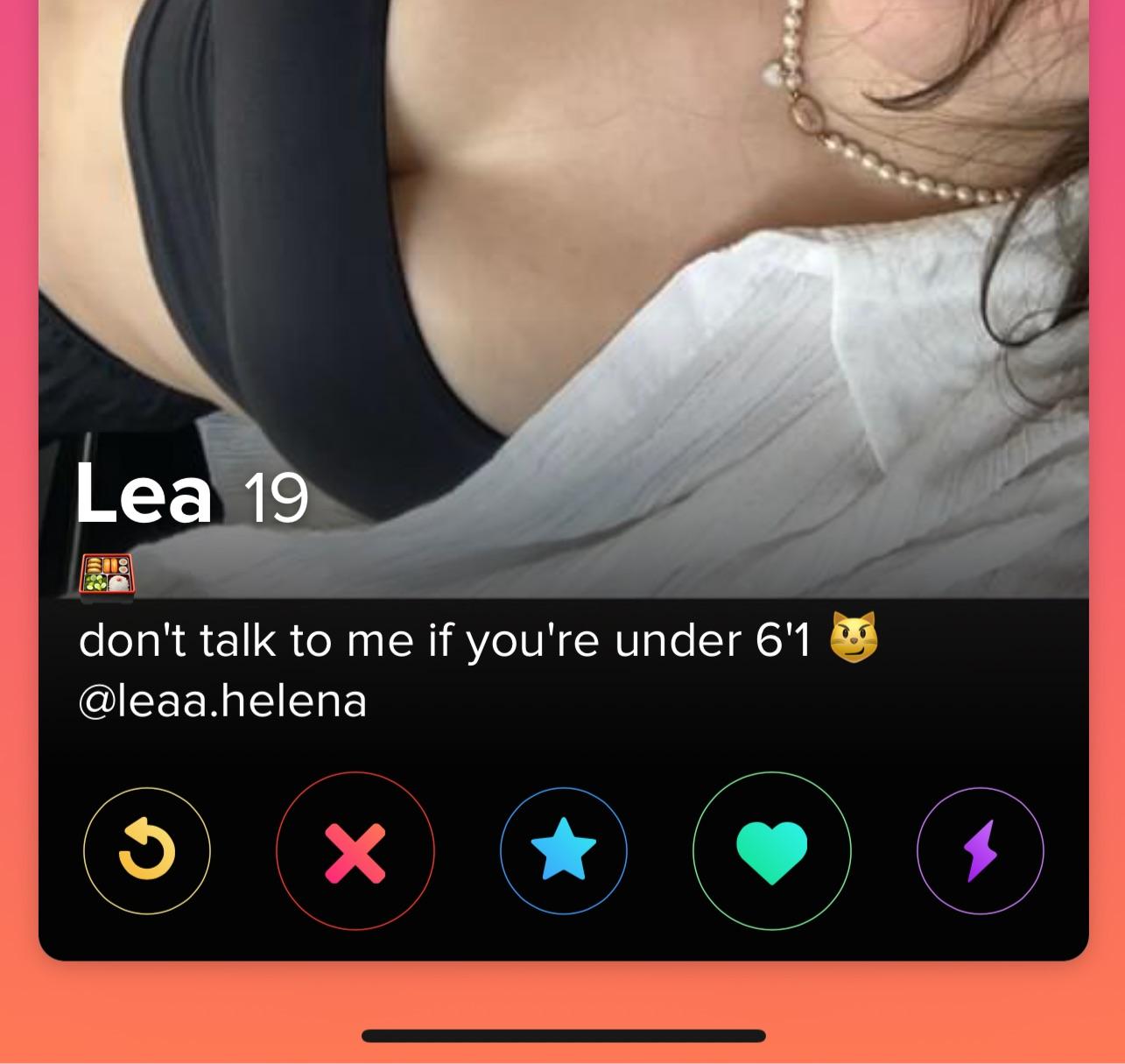Screen dimensions: 1125x1064
Task: Rewind the last swipe
Action: click(147, 850)
